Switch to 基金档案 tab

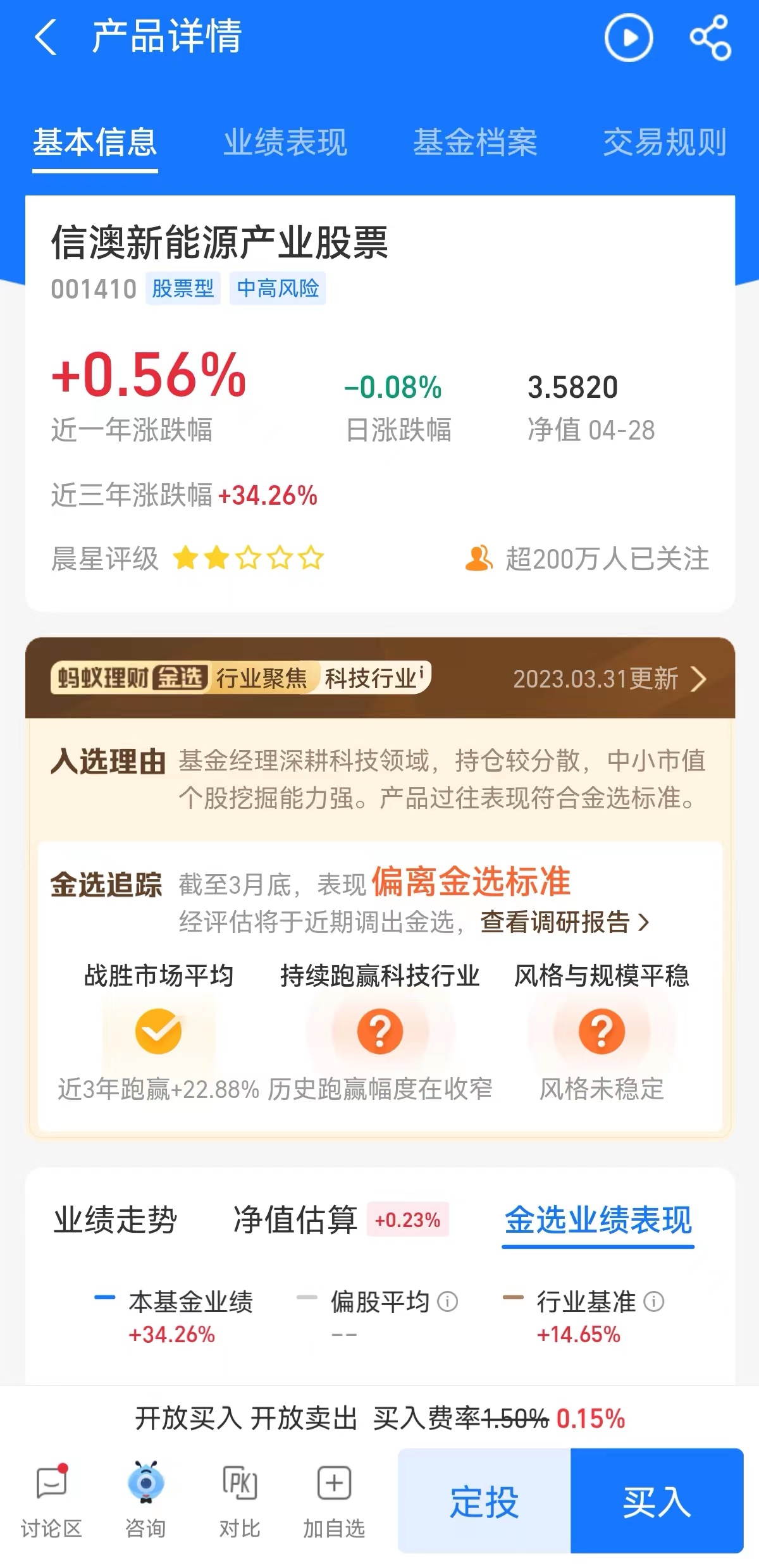pos(475,142)
